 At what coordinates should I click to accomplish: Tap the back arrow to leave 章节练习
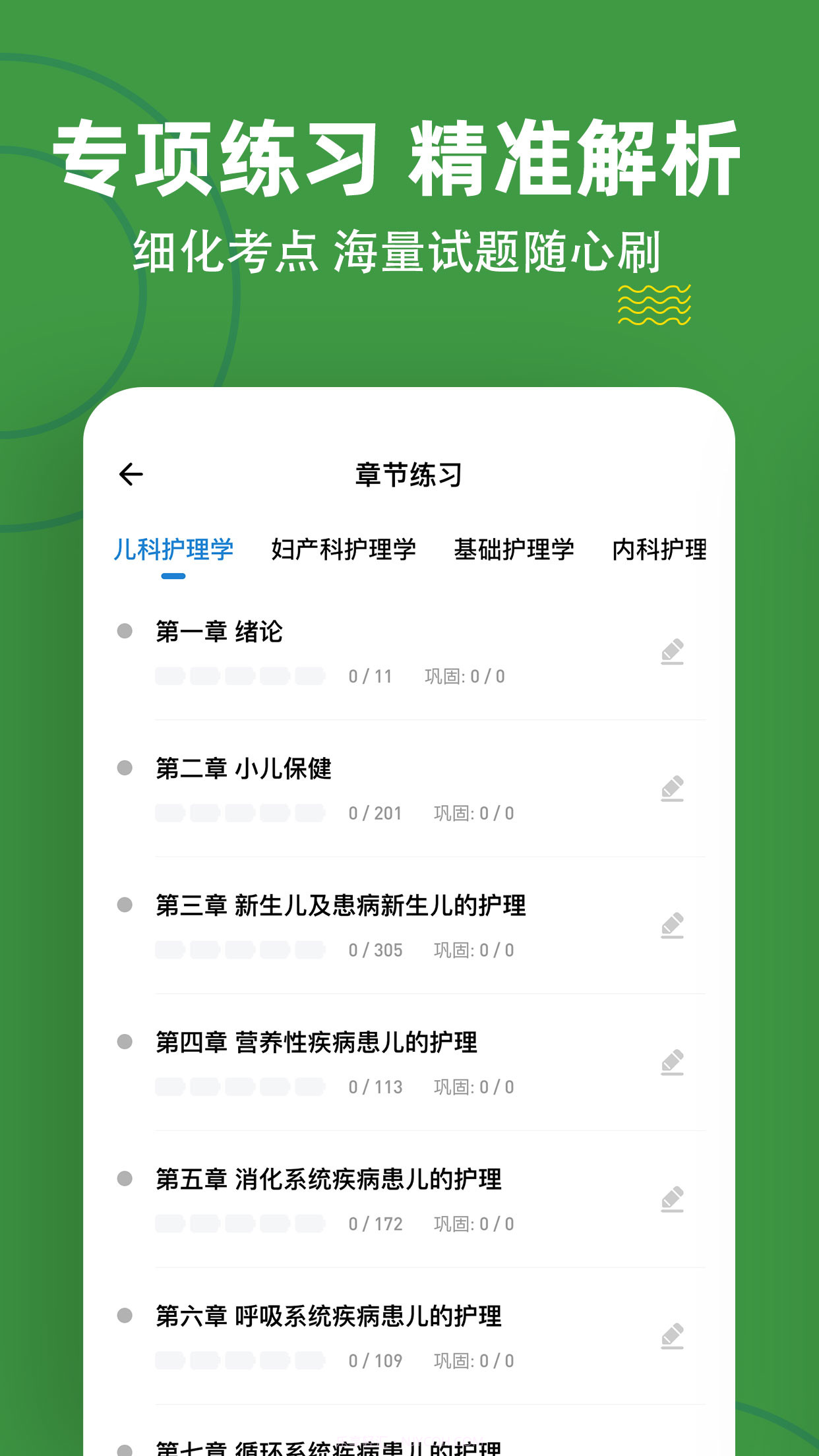[131, 474]
